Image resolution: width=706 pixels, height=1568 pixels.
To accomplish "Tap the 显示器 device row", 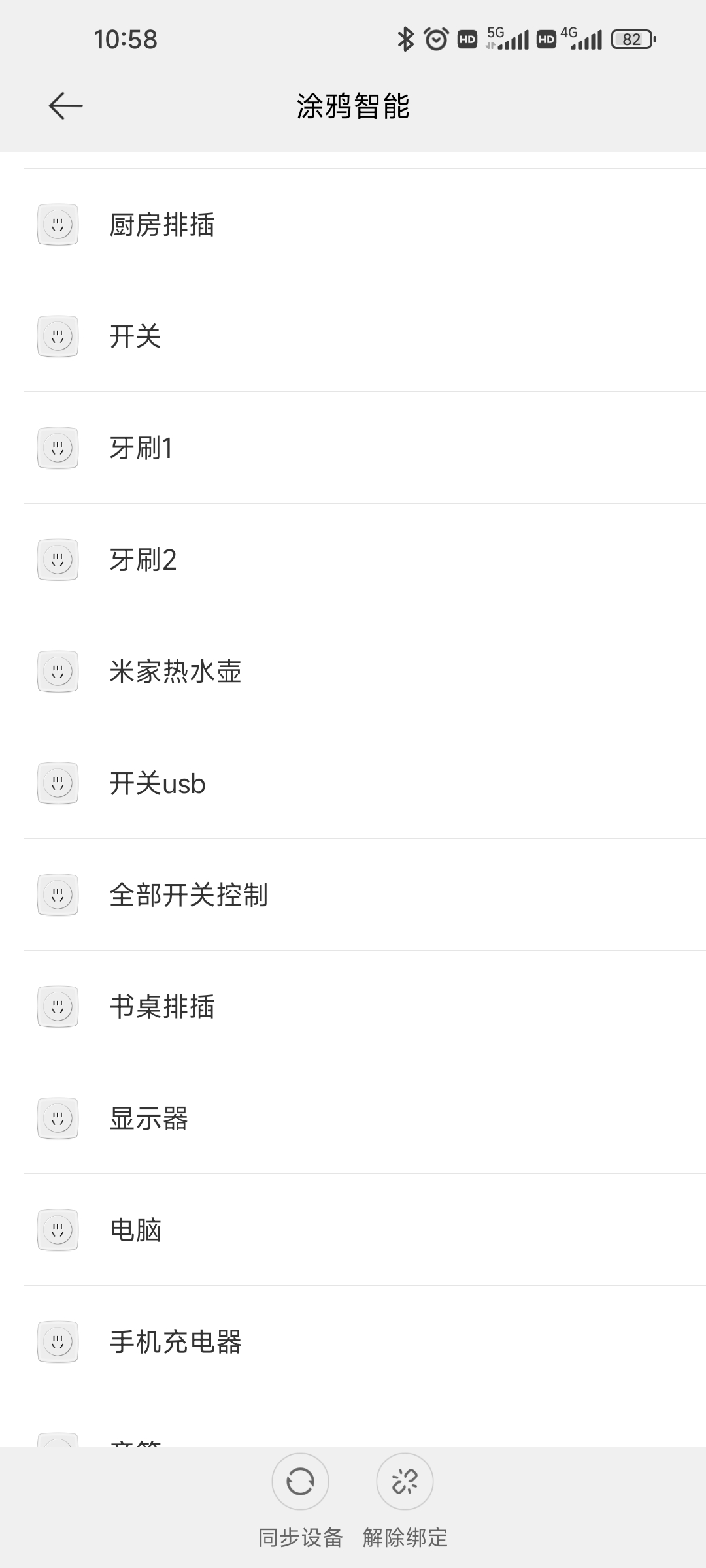I will click(x=353, y=1119).
